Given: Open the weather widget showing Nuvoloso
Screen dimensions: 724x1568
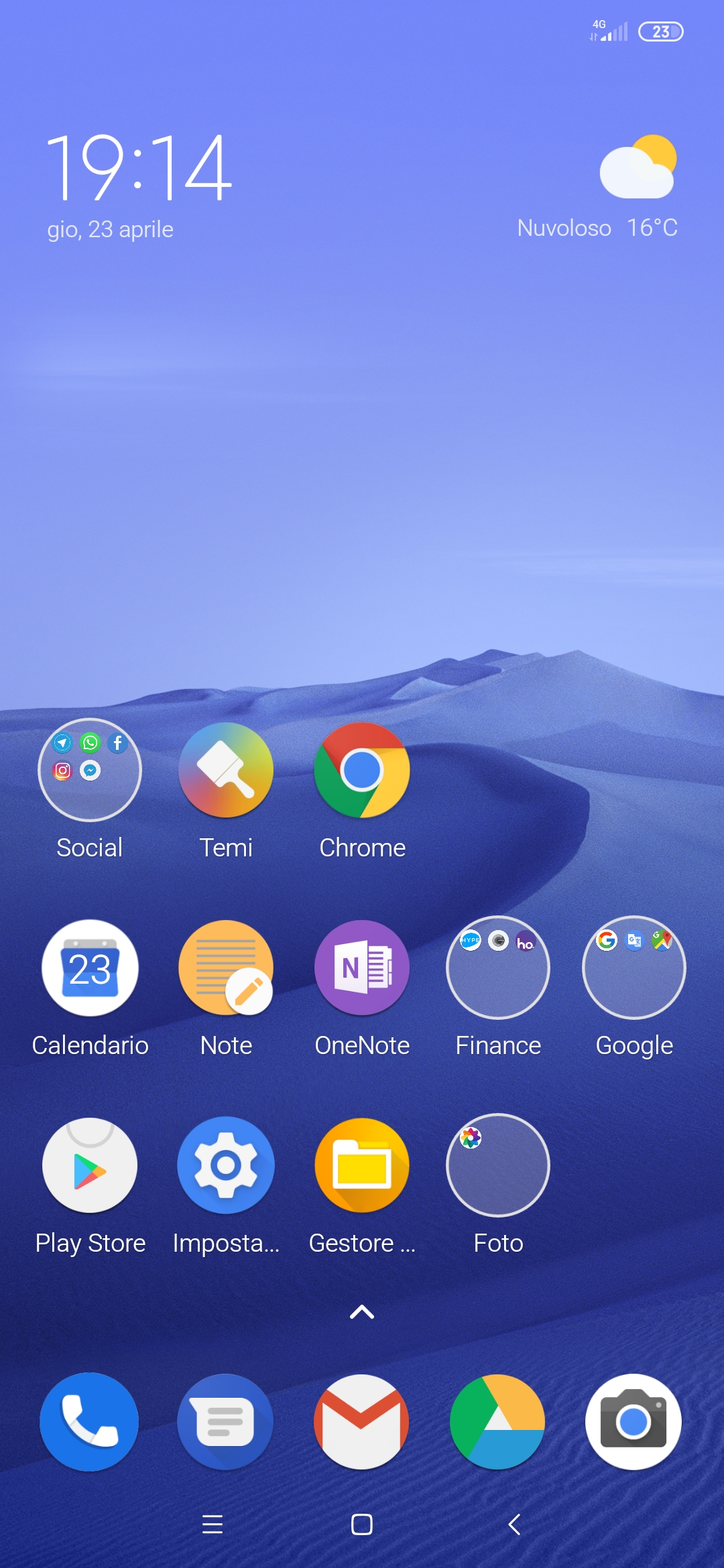Looking at the screenshot, I should click(598, 188).
